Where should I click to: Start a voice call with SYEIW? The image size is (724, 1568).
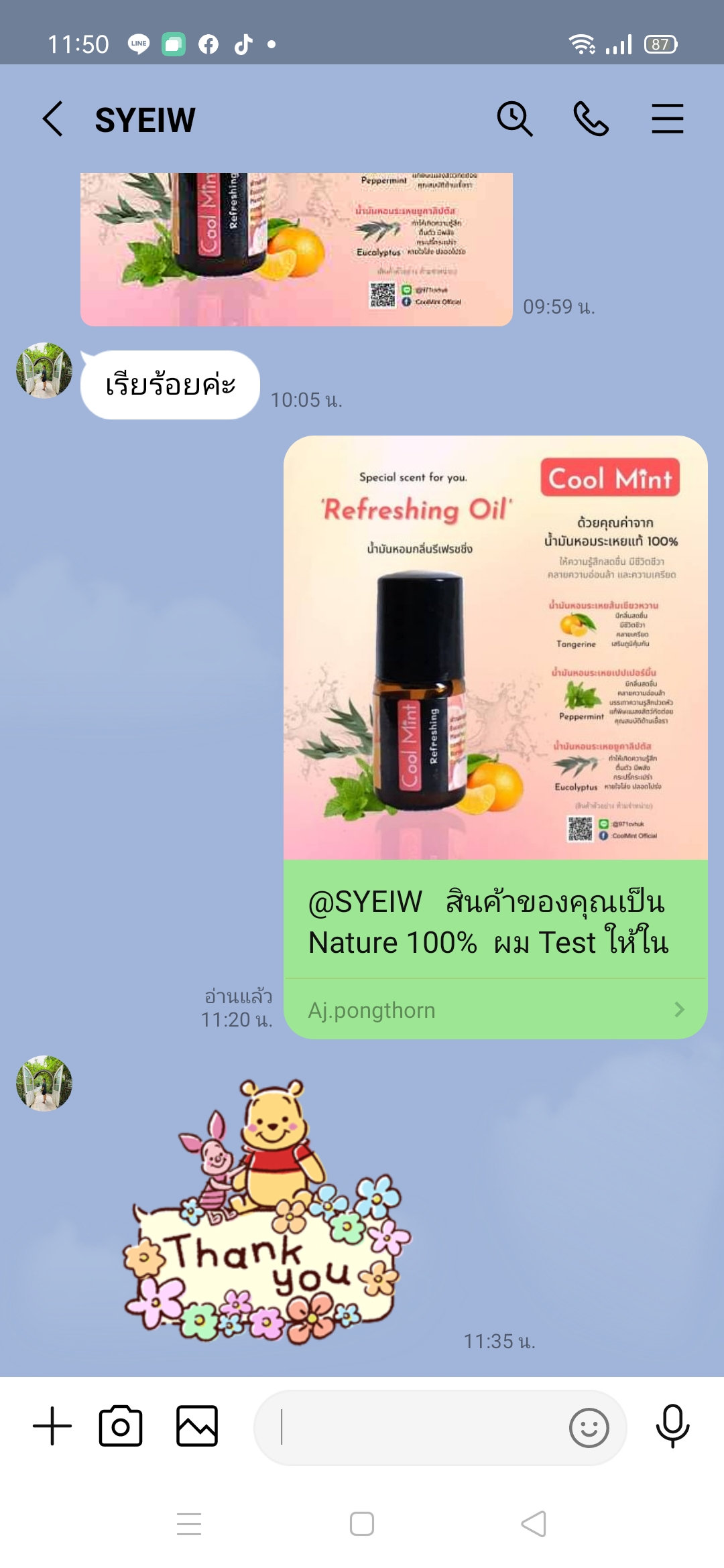point(591,119)
